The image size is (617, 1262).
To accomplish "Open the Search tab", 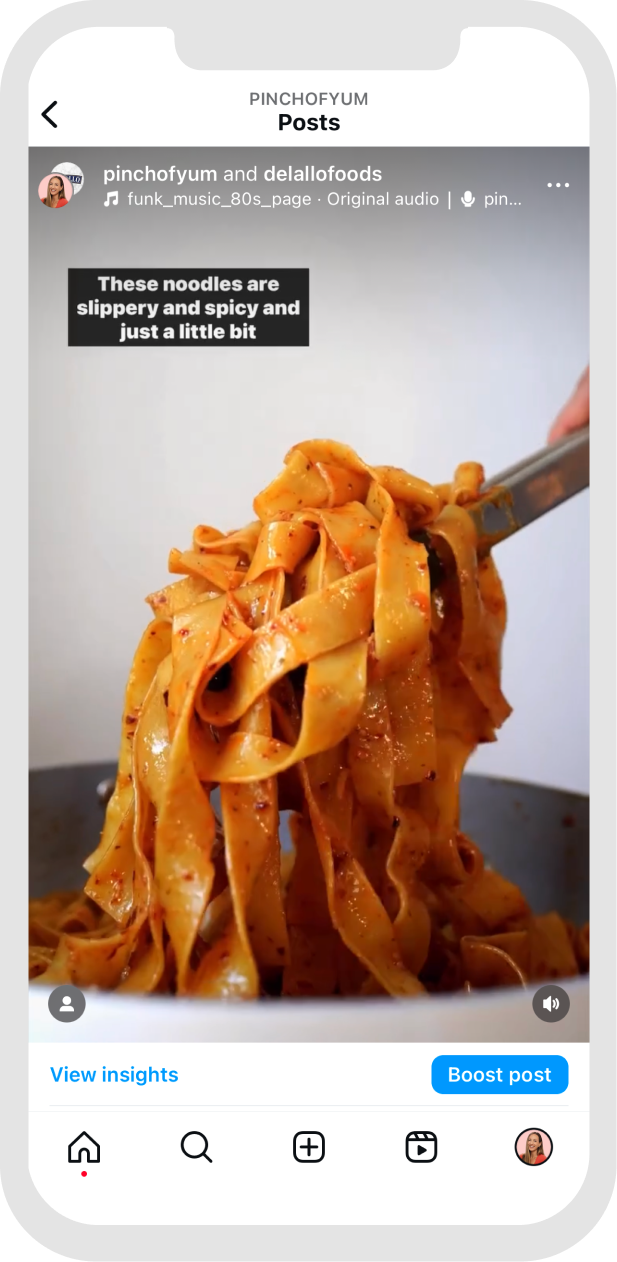I will [196, 1147].
